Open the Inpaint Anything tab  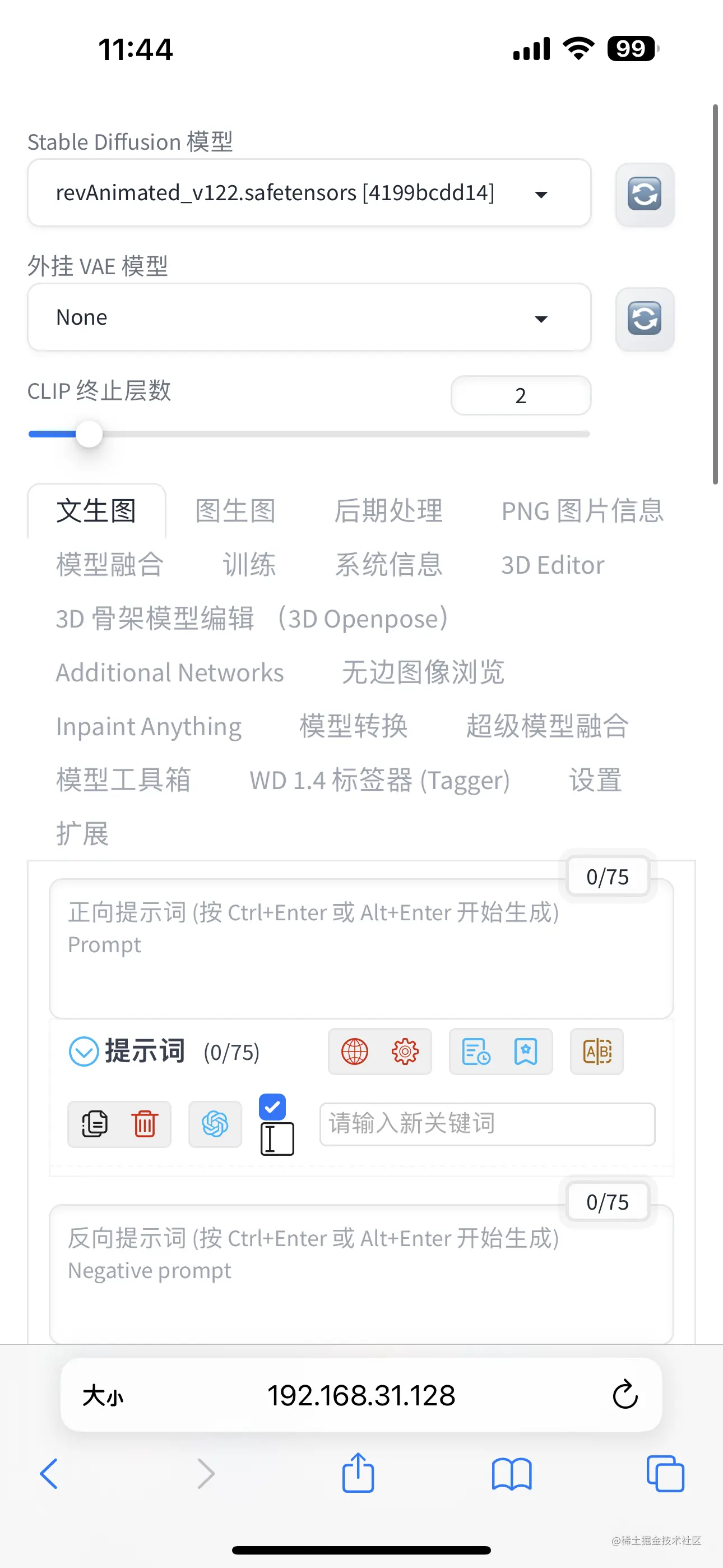point(149,726)
